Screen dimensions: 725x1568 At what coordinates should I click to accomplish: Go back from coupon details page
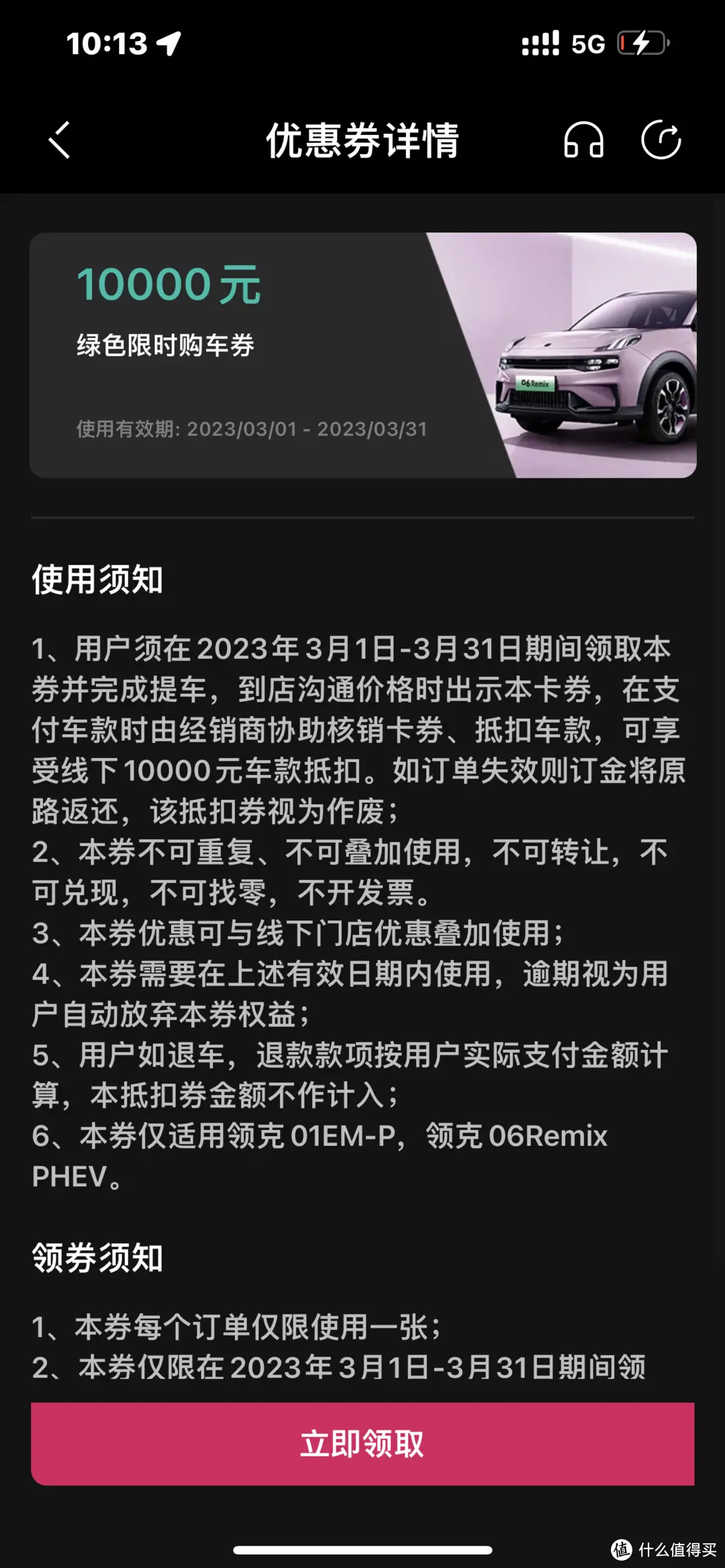click(59, 140)
